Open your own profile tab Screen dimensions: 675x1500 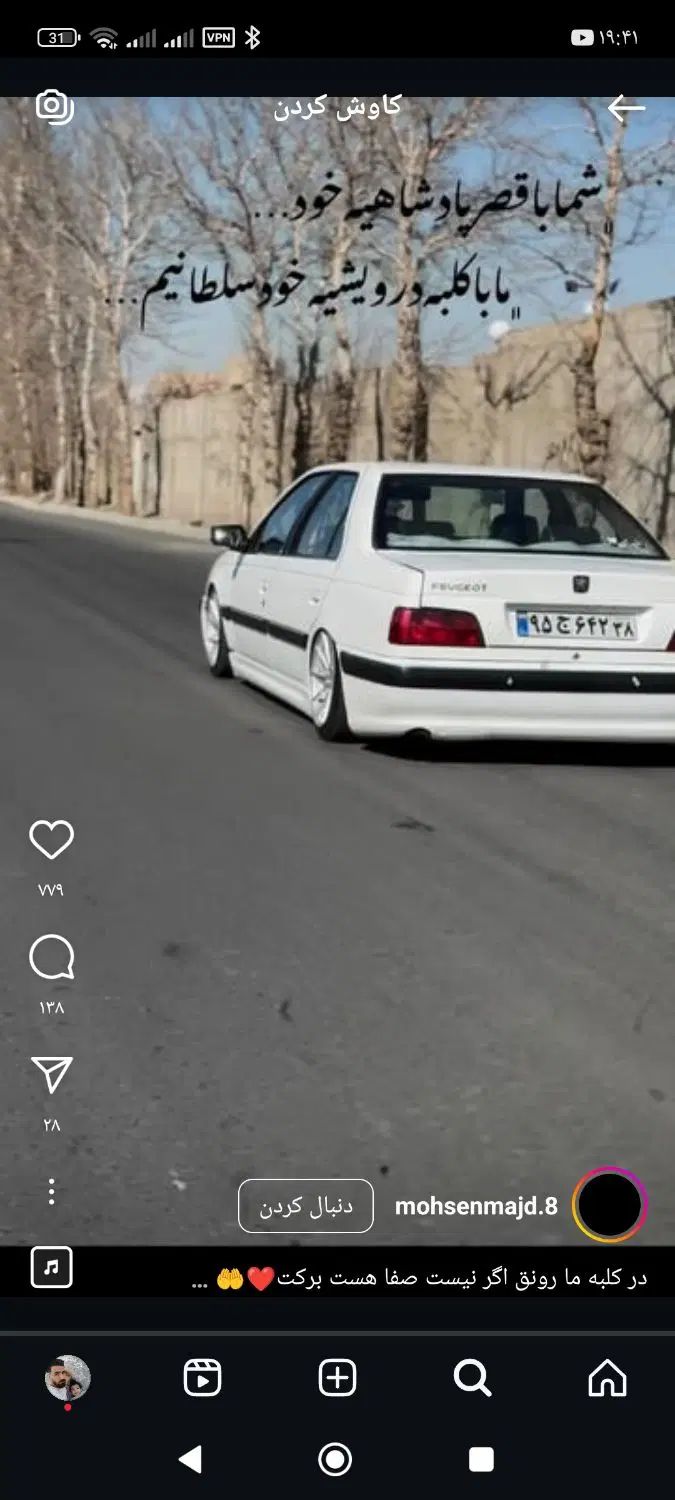click(67, 1378)
